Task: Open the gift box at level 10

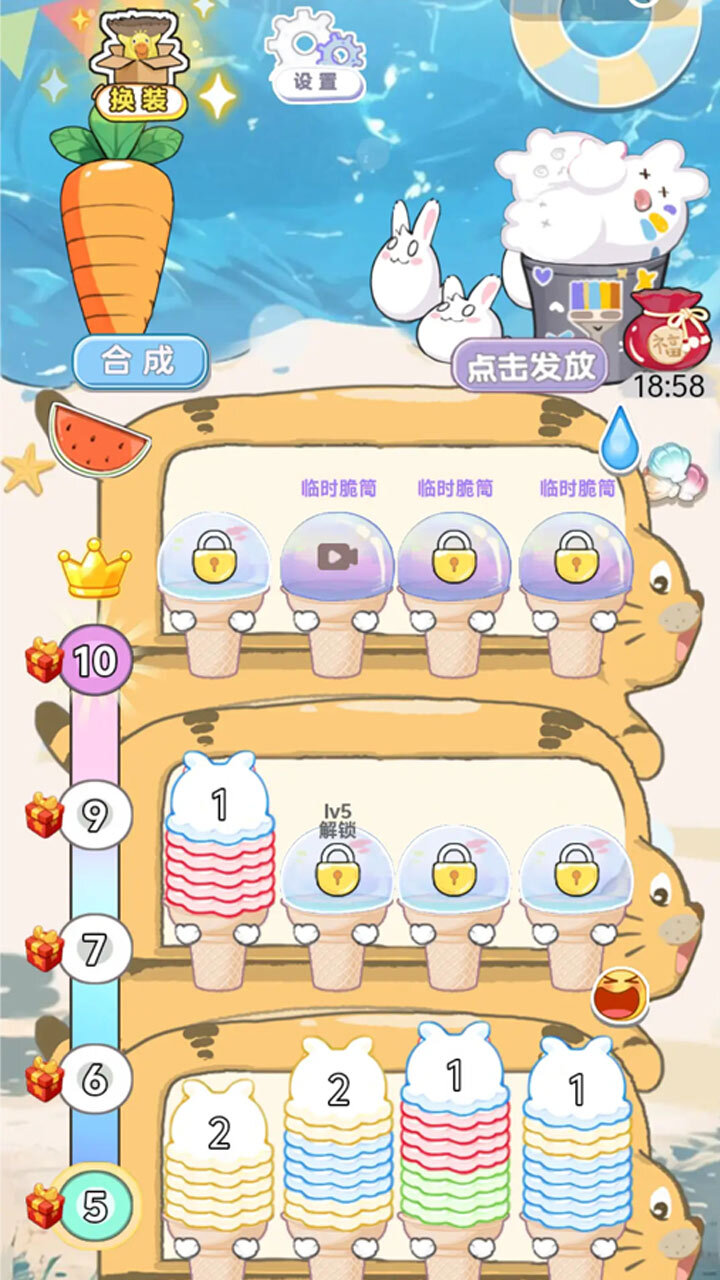Action: (44, 661)
